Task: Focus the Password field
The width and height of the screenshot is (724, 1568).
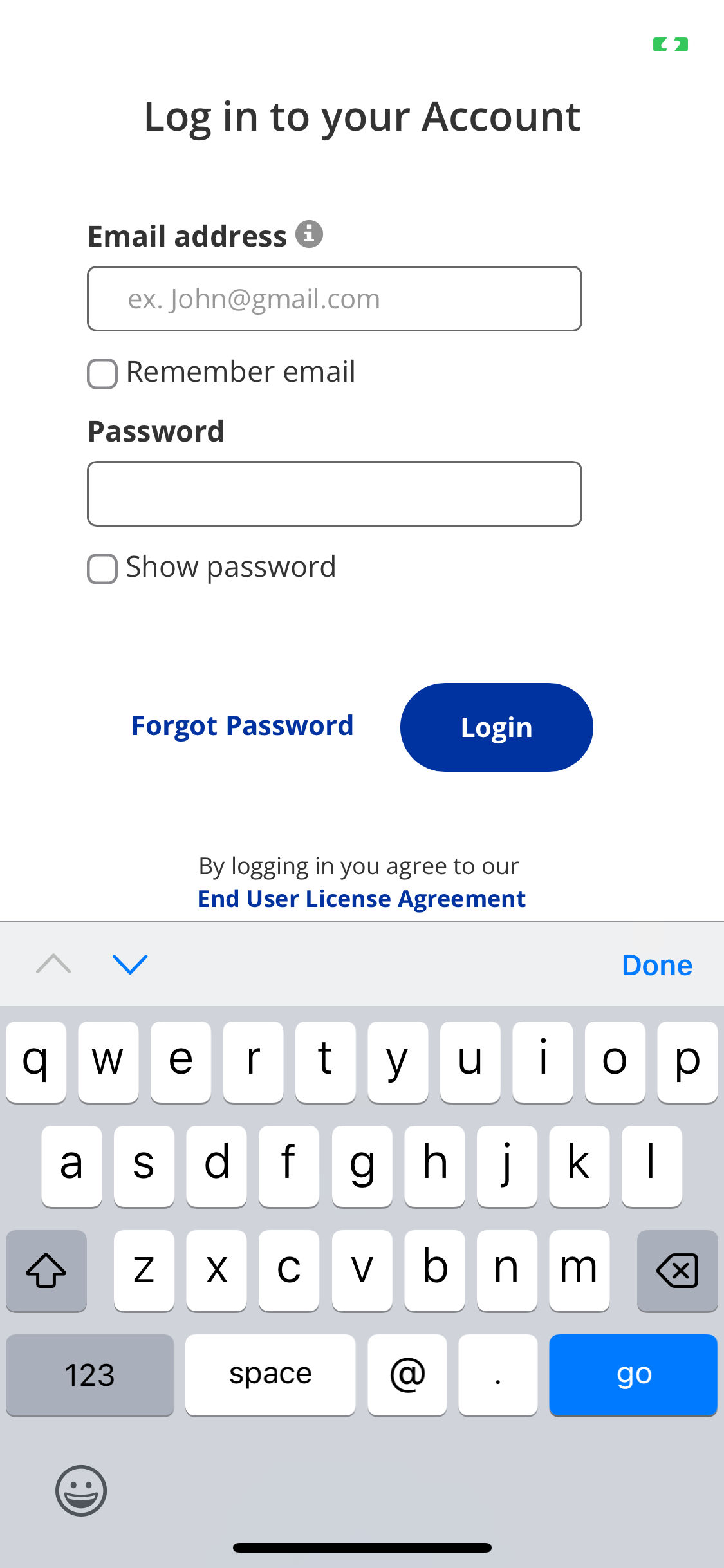Action: coord(335,494)
